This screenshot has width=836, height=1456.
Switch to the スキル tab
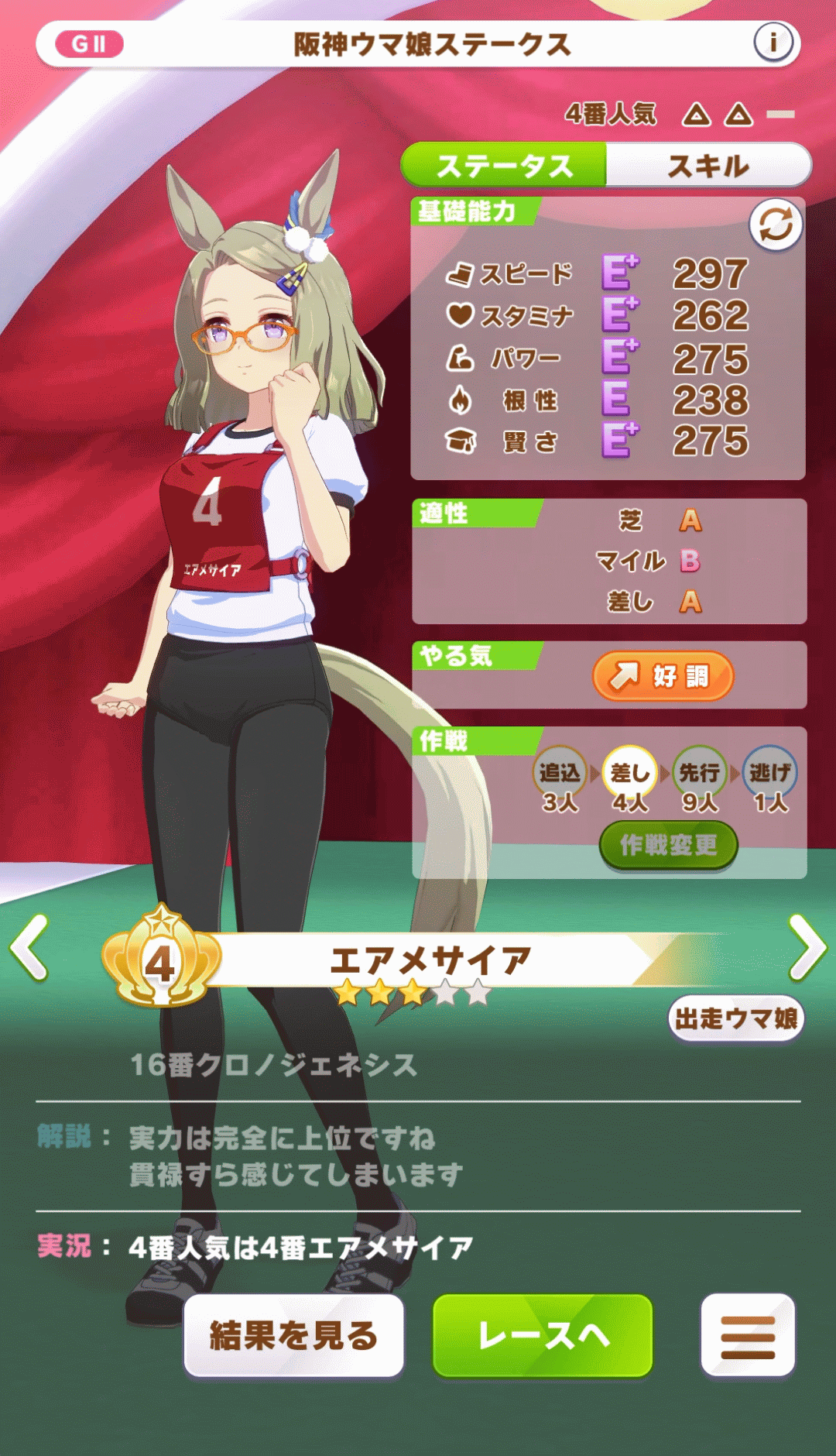point(708,166)
